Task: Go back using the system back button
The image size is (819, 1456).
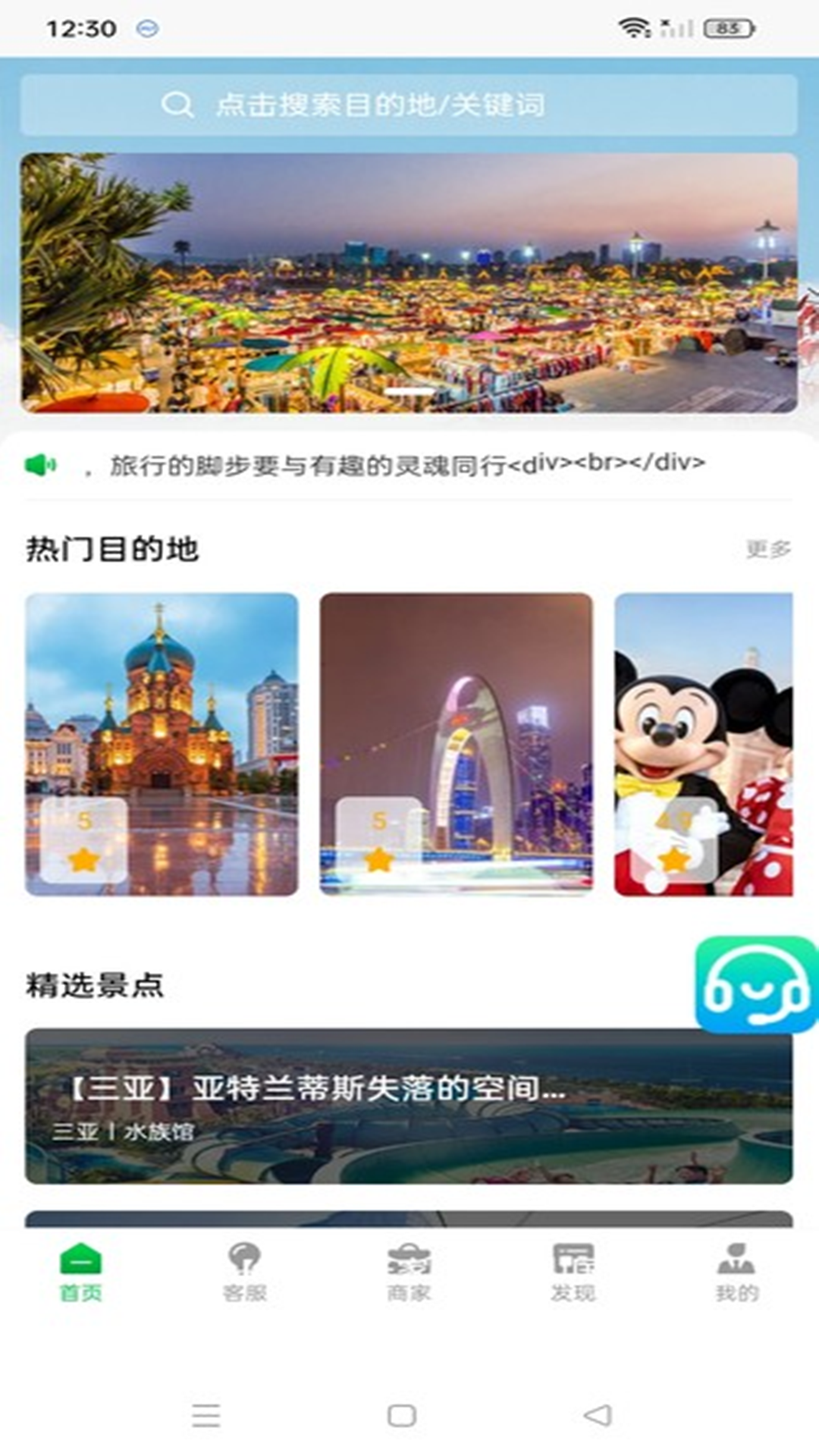Action: [x=598, y=1415]
